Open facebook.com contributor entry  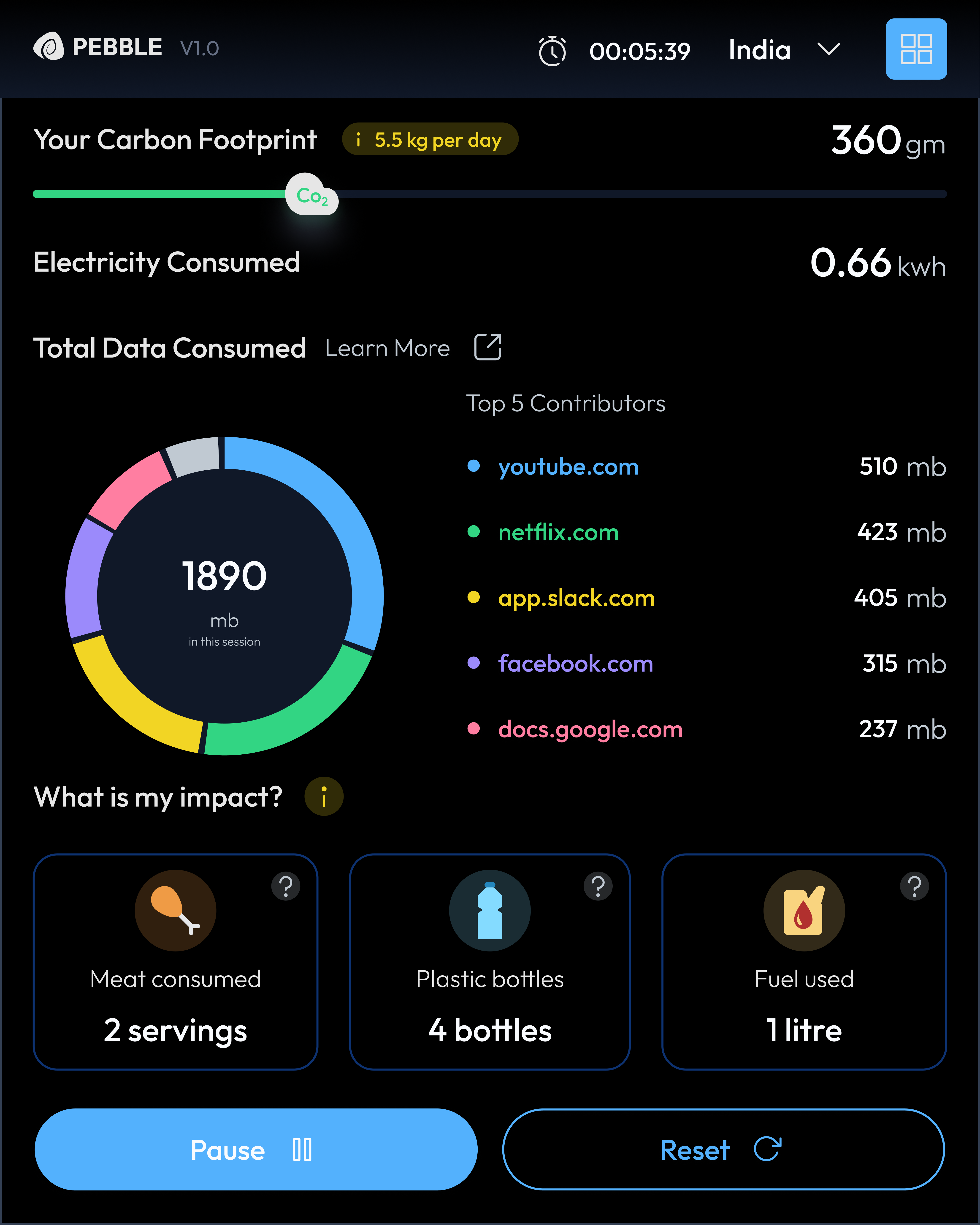coord(575,664)
